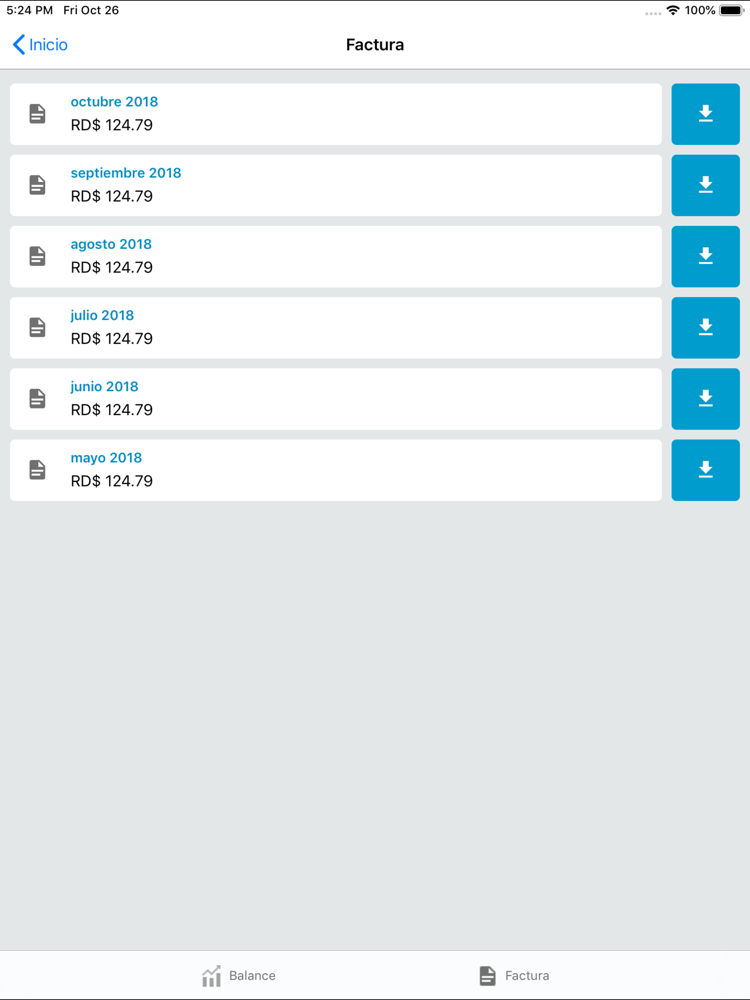750x1000 pixels.
Task: Switch to the Balance tab
Action: click(x=239, y=976)
